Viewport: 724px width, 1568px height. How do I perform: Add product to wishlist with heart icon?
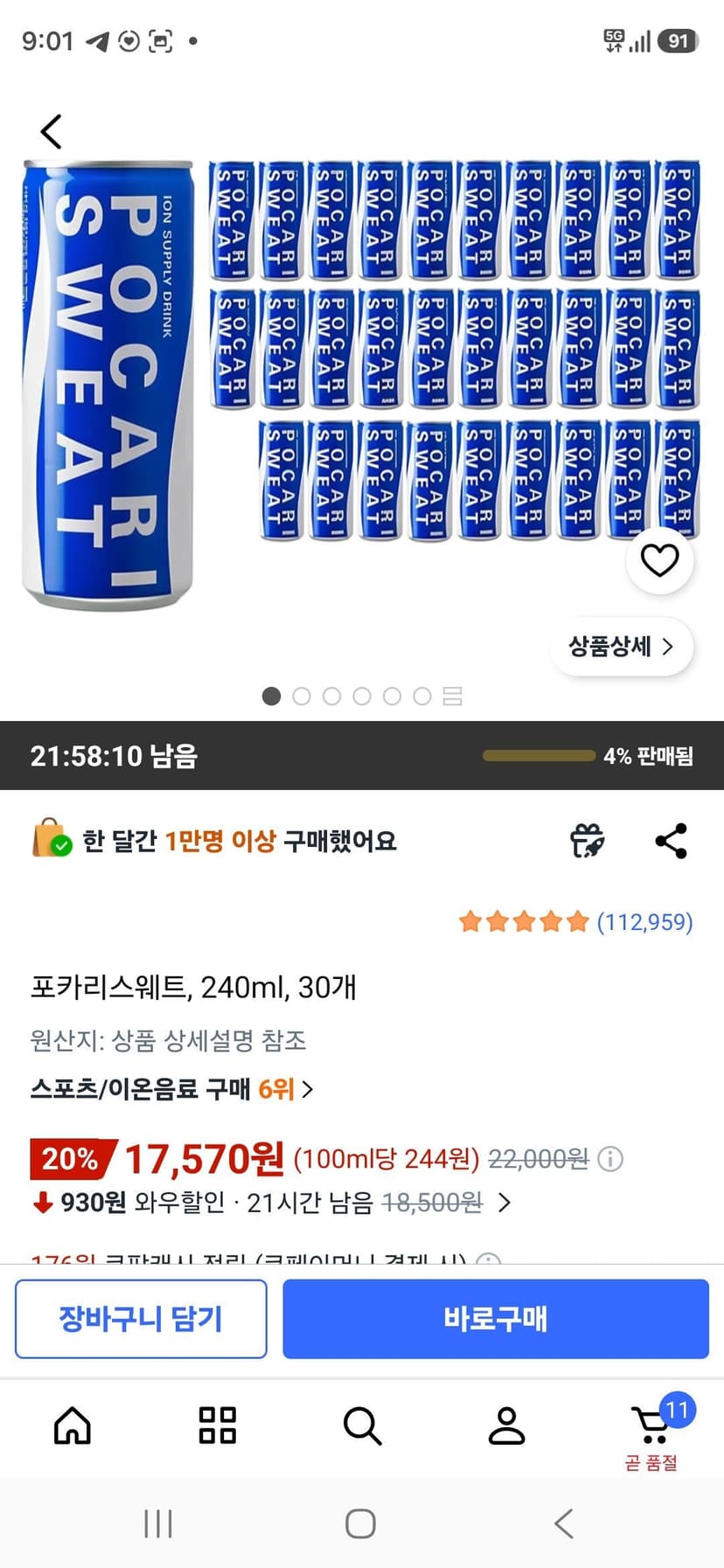point(660,560)
